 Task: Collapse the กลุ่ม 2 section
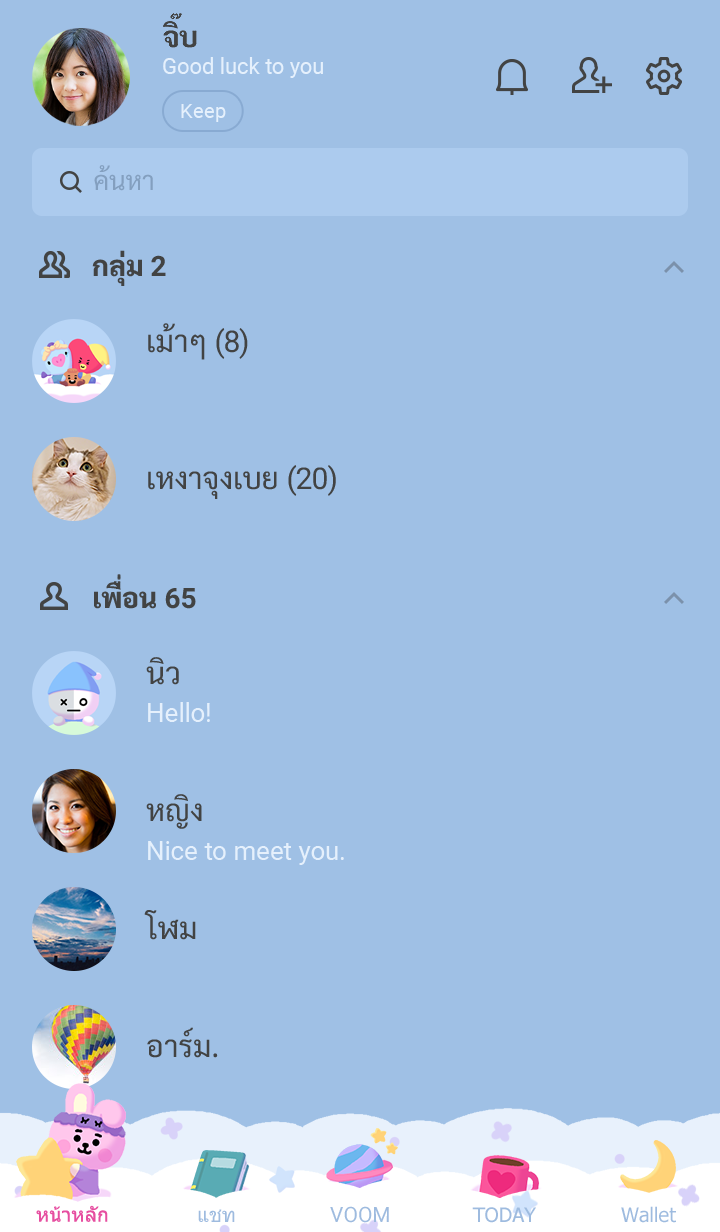pyautogui.click(x=674, y=267)
